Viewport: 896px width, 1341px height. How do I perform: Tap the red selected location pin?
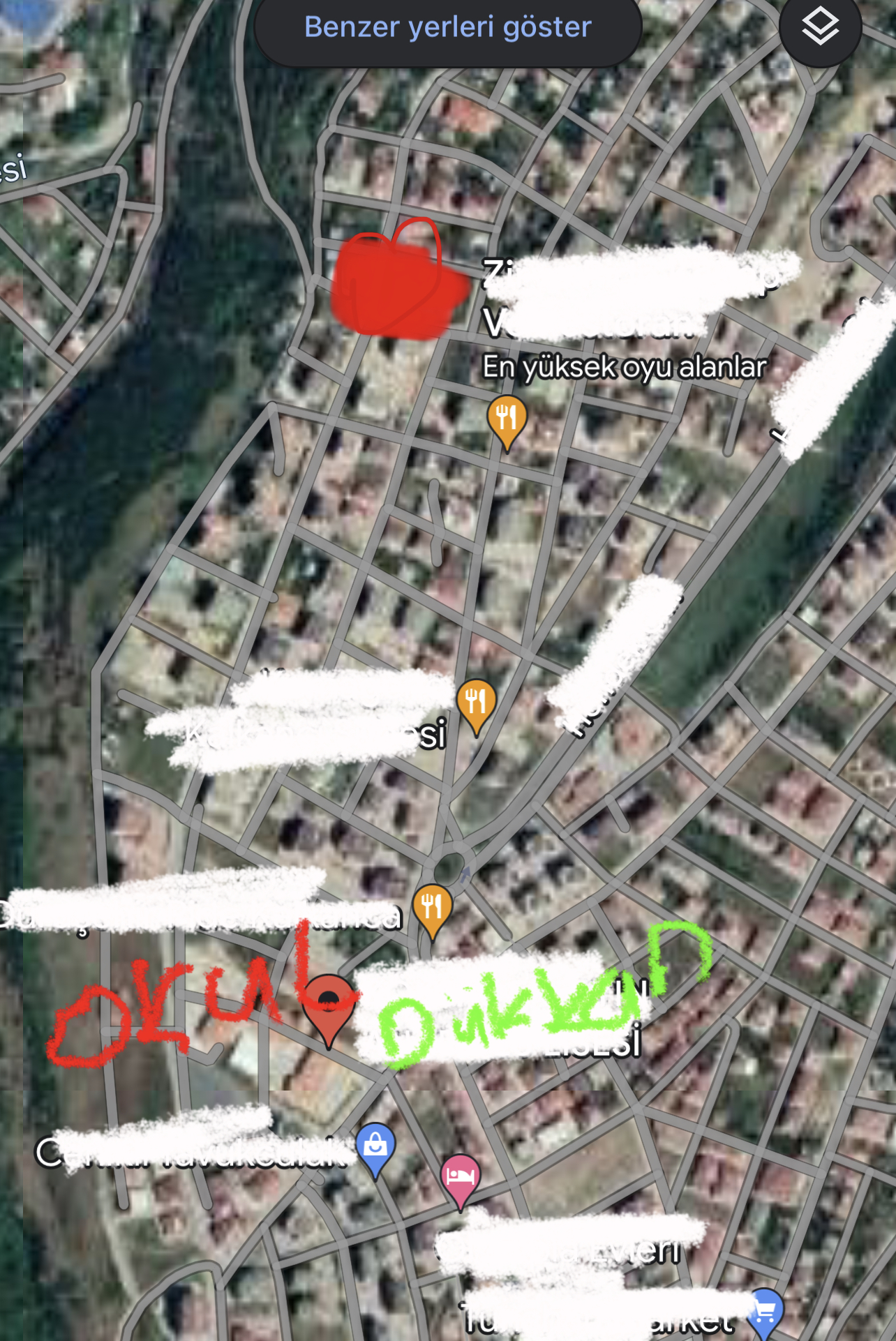coord(328,1010)
